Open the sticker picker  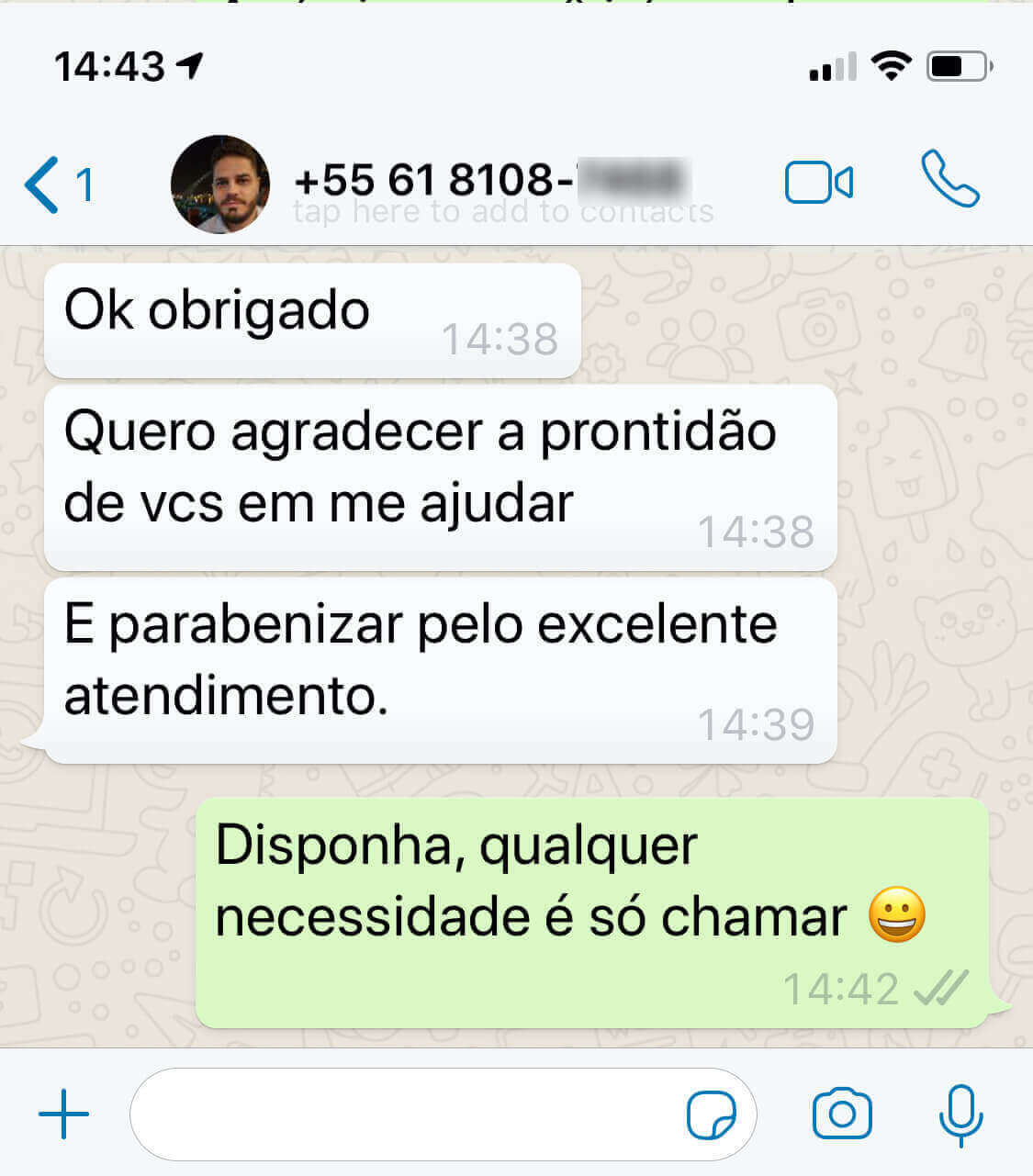point(712,1114)
